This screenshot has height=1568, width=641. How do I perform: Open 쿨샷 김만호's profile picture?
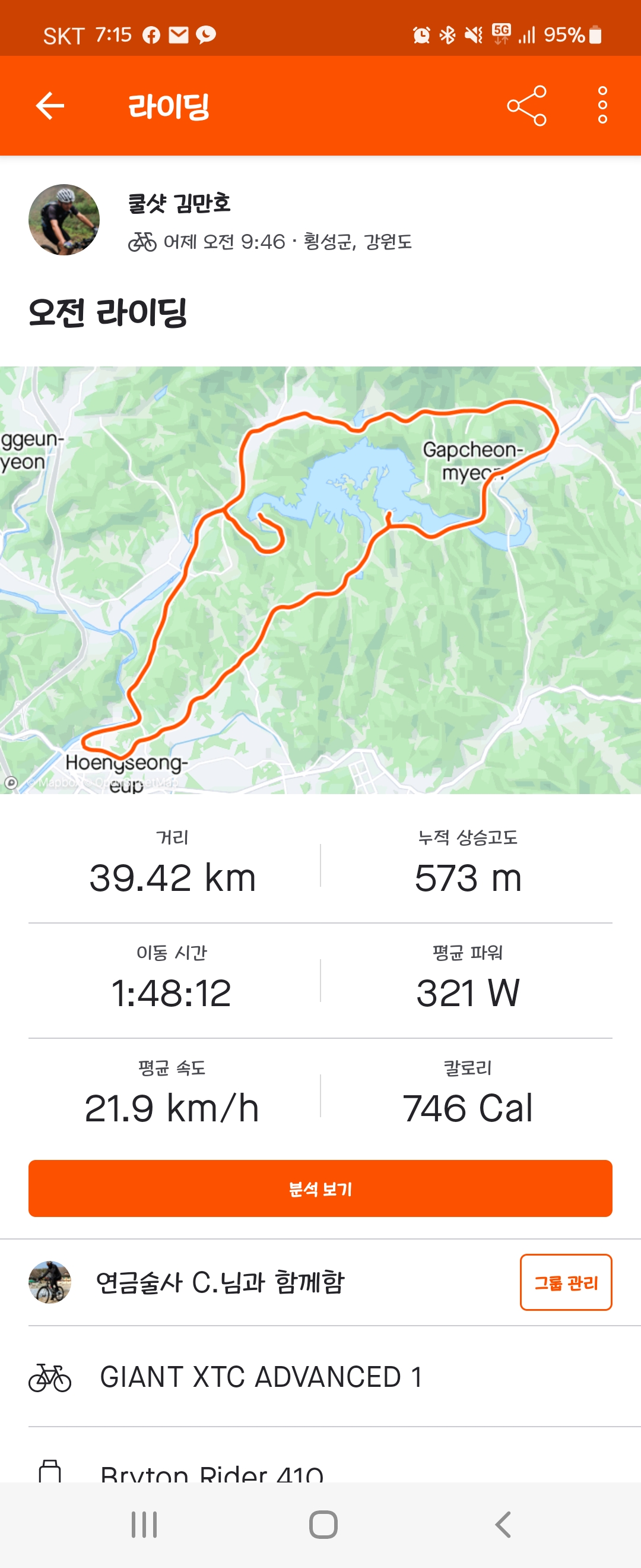pyautogui.click(x=64, y=220)
